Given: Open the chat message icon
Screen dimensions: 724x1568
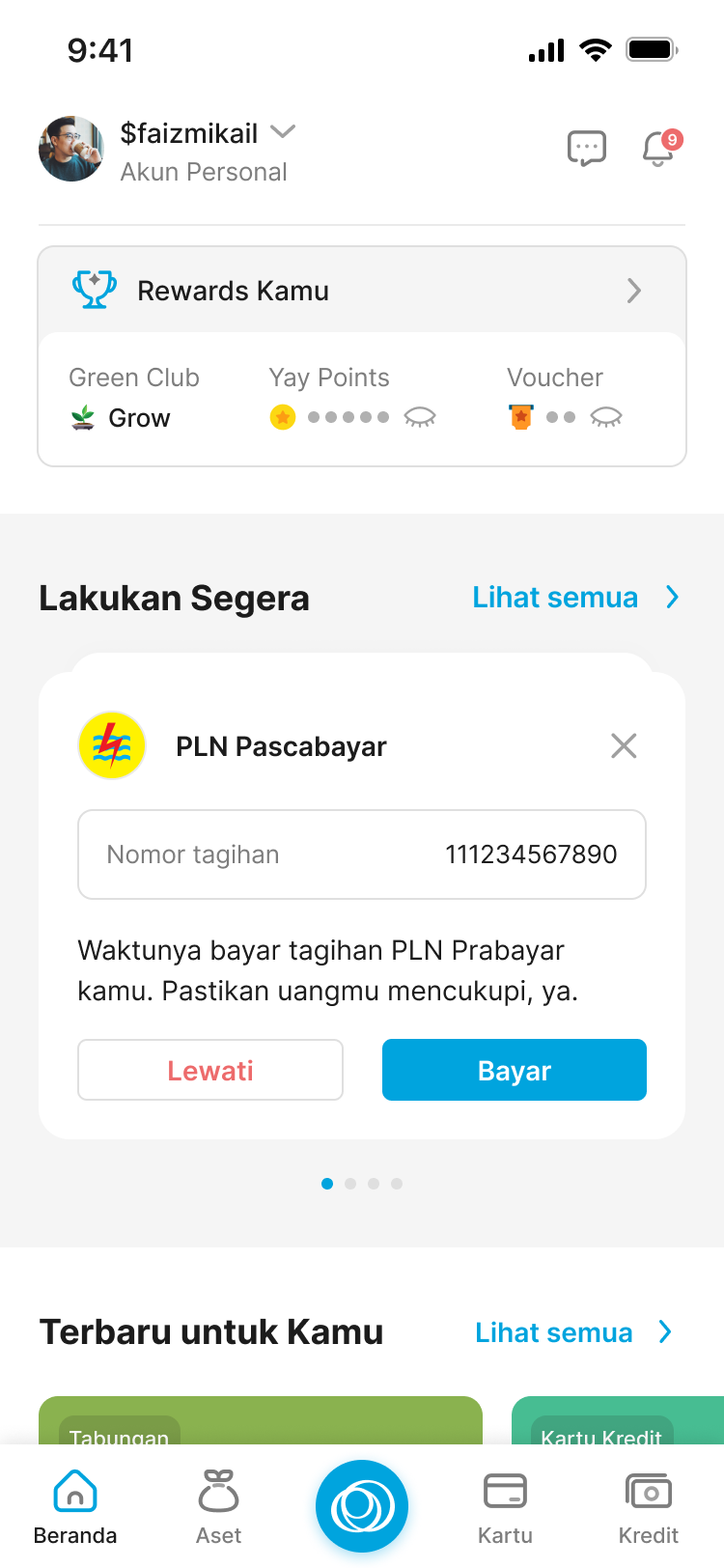Looking at the screenshot, I should point(587,149).
